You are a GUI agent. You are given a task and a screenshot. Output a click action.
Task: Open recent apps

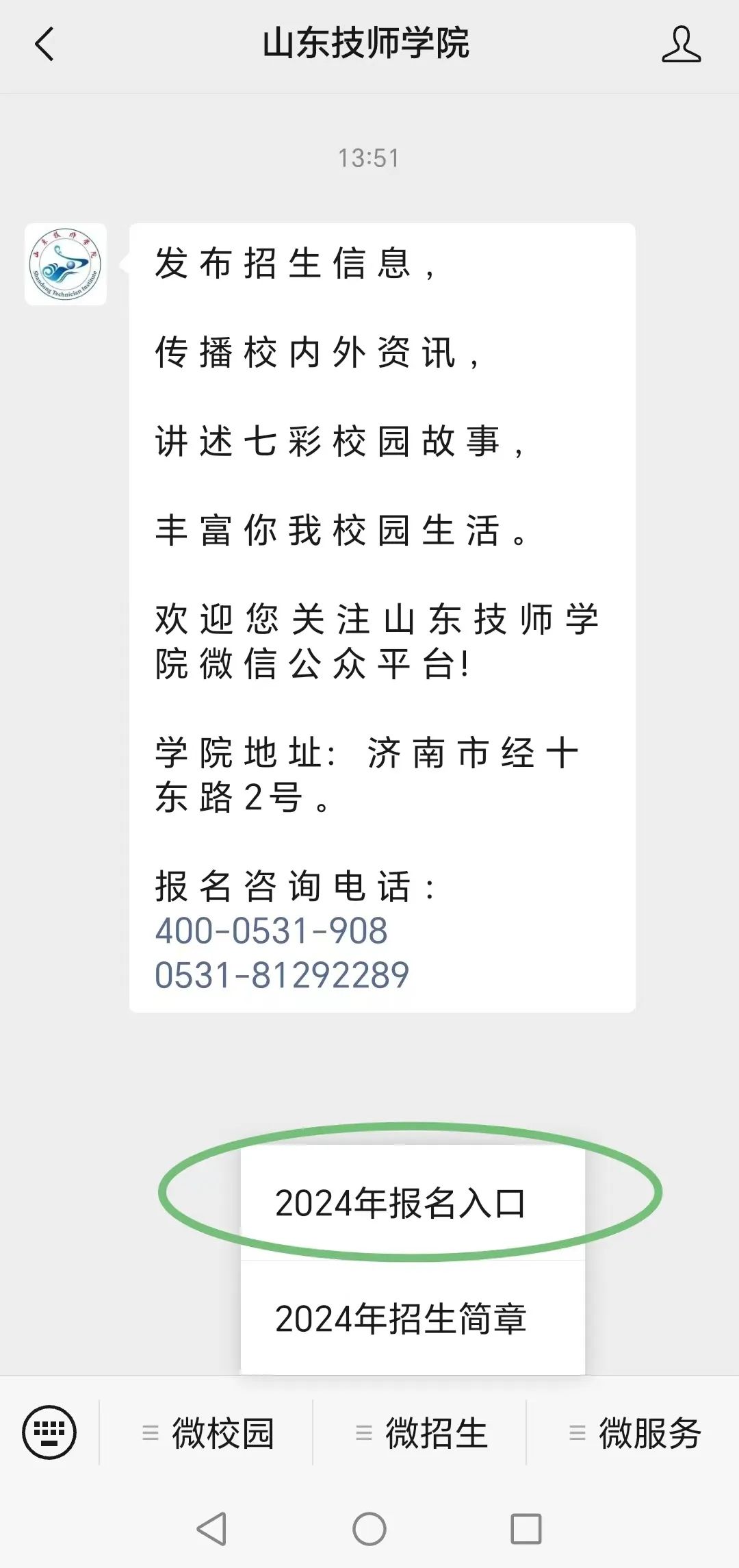[526, 1528]
